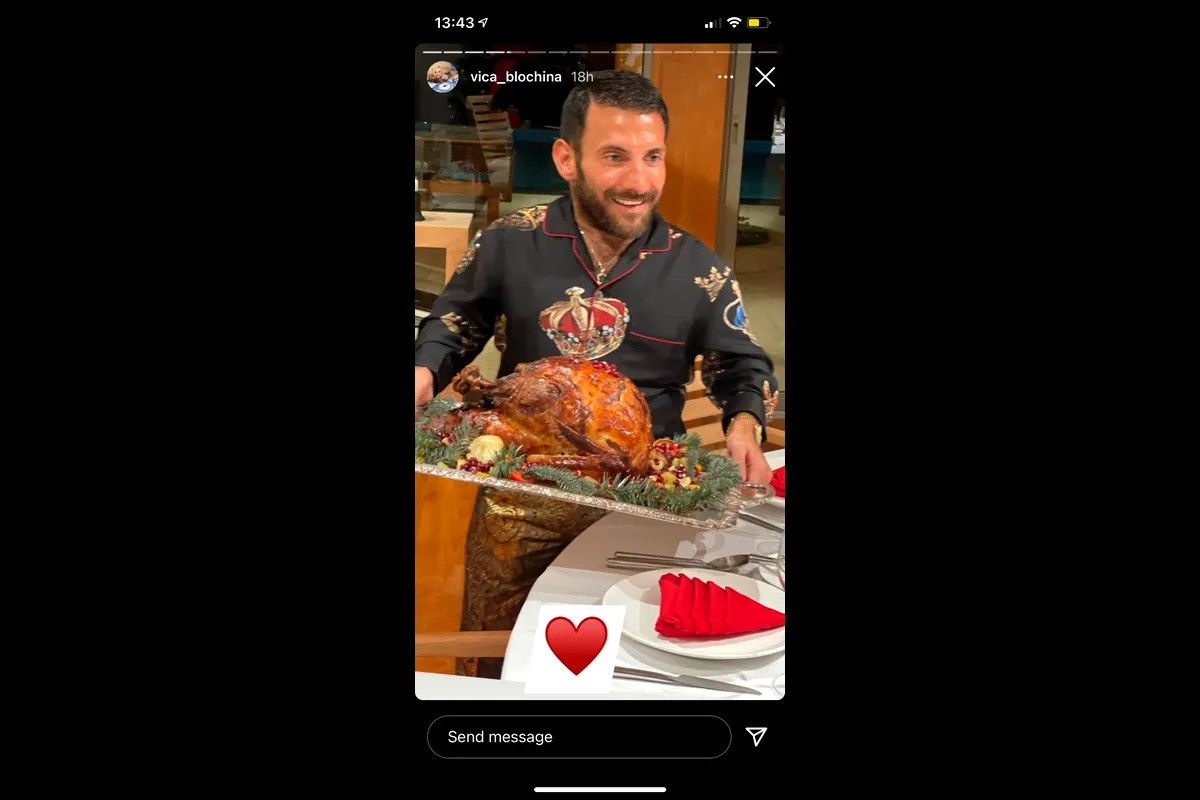
Task: Open the story options menu
Action: point(725,77)
